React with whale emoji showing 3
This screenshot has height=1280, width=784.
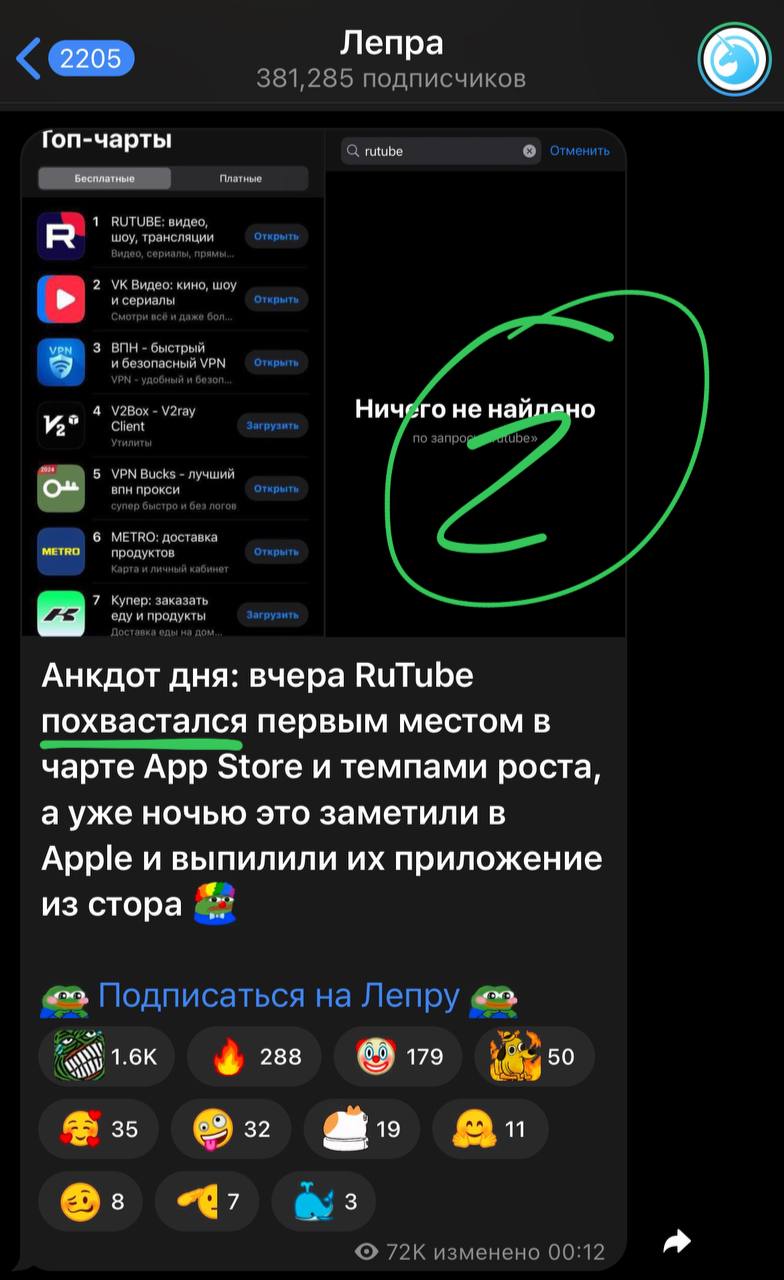[x=324, y=1201]
